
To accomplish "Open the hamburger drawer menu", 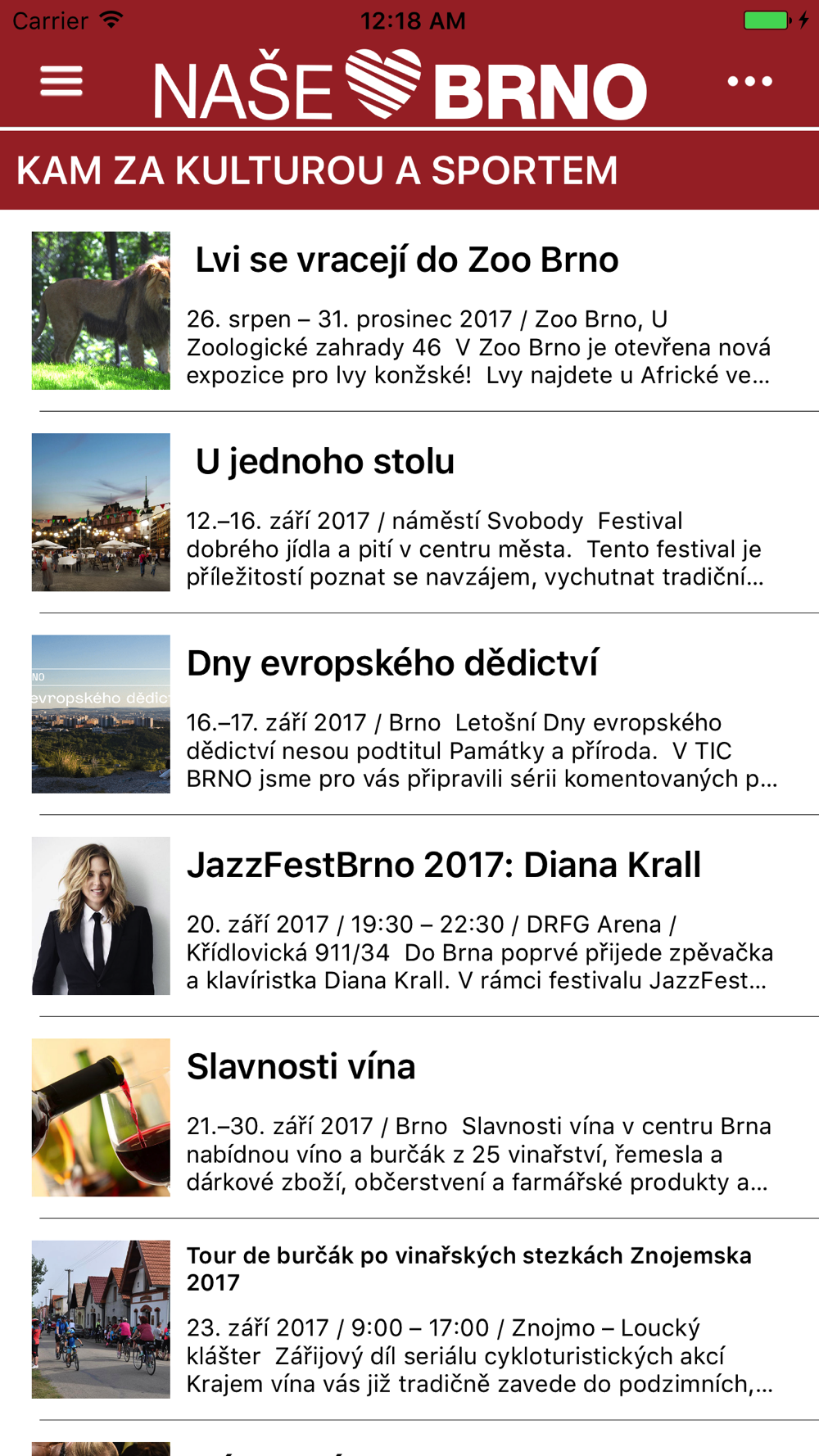I will pyautogui.click(x=61, y=81).
